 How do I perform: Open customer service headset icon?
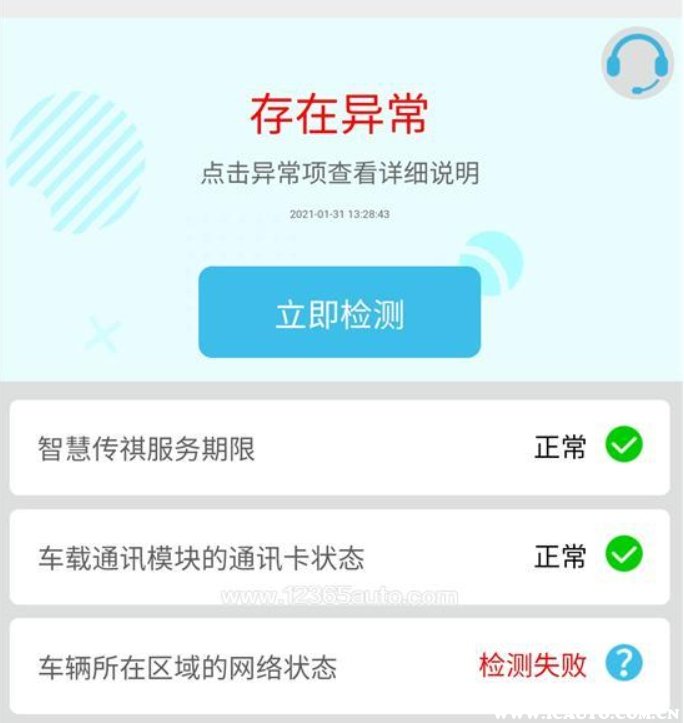click(x=637, y=62)
